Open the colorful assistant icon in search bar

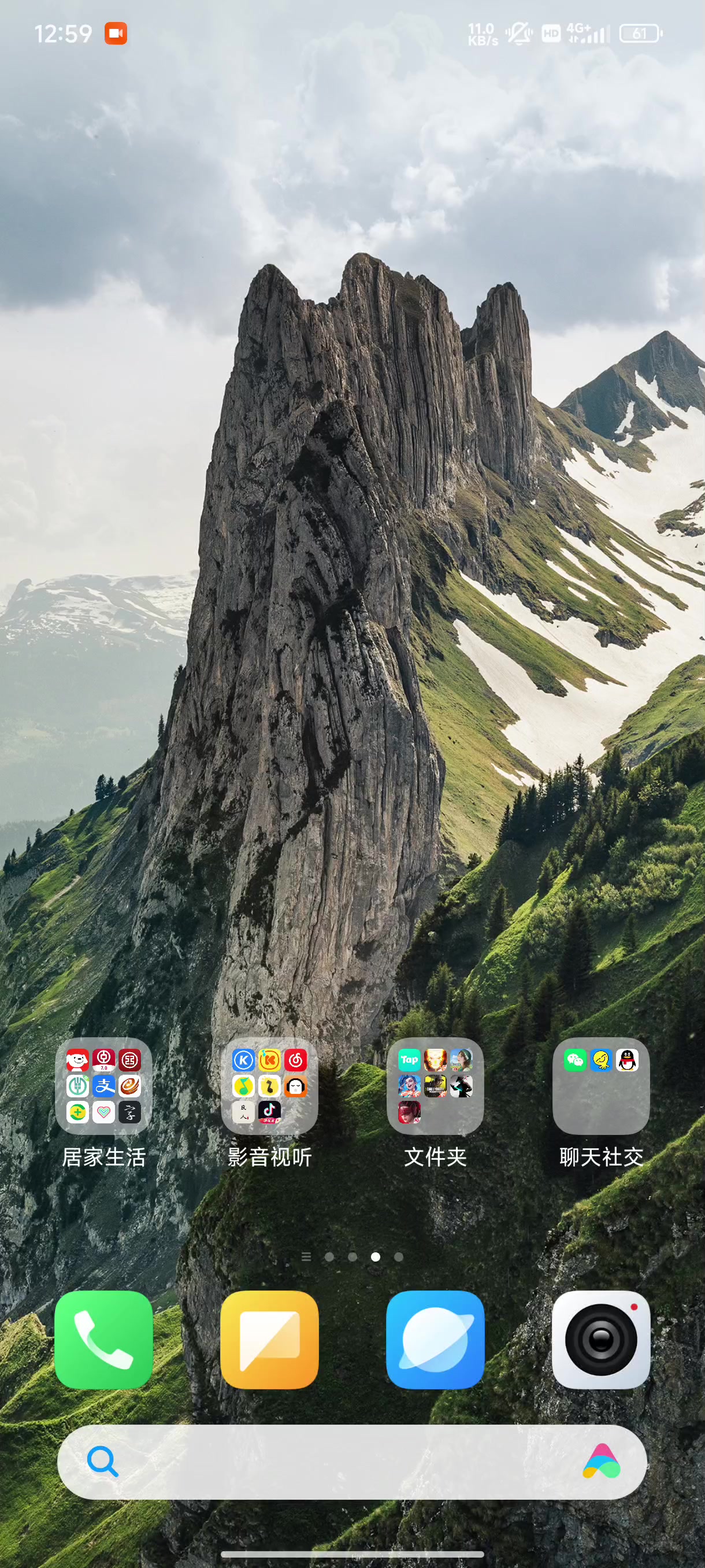(x=601, y=1462)
